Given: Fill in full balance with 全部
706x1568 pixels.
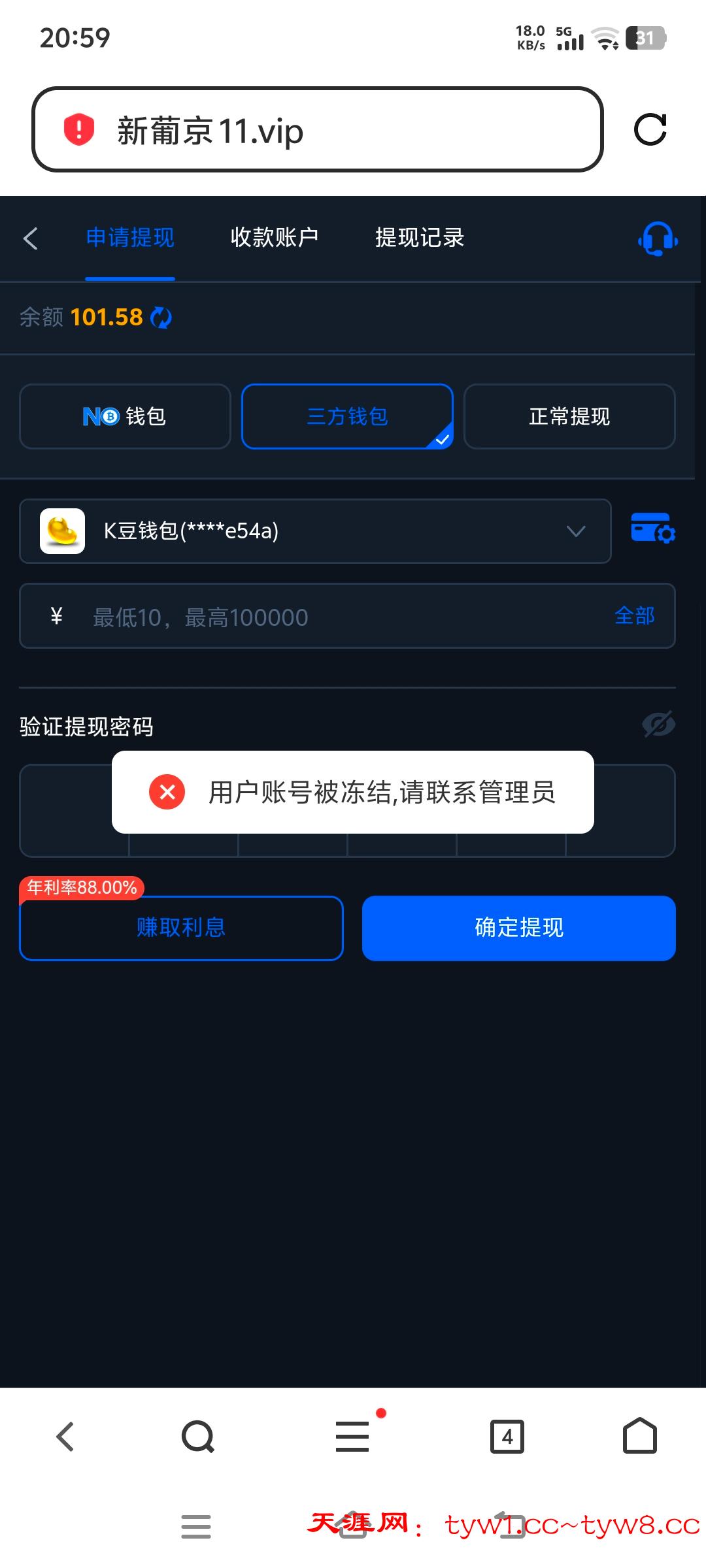Looking at the screenshot, I should tap(634, 616).
